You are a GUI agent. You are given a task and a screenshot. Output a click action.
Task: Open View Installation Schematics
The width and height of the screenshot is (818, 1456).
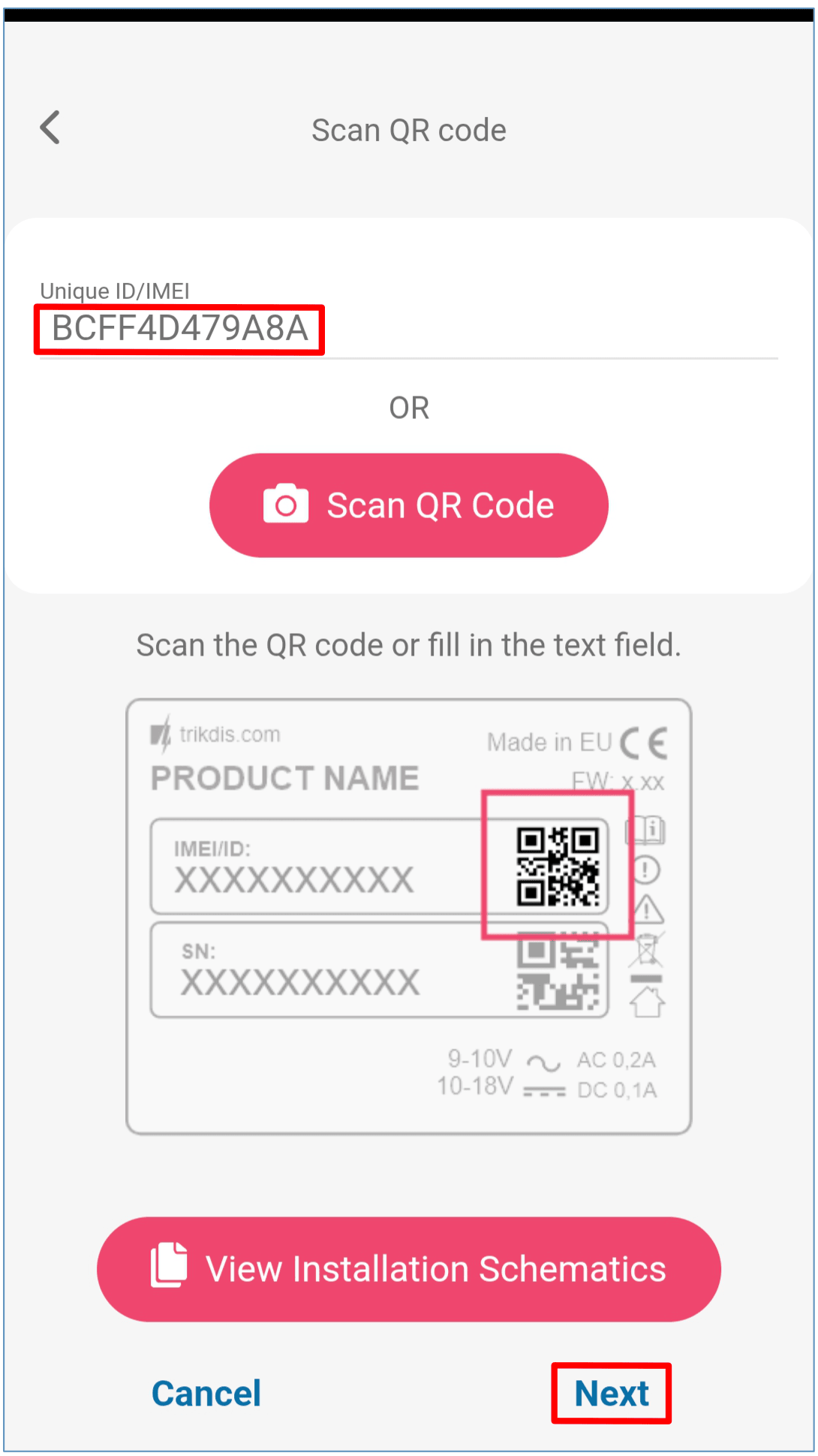408,1269
